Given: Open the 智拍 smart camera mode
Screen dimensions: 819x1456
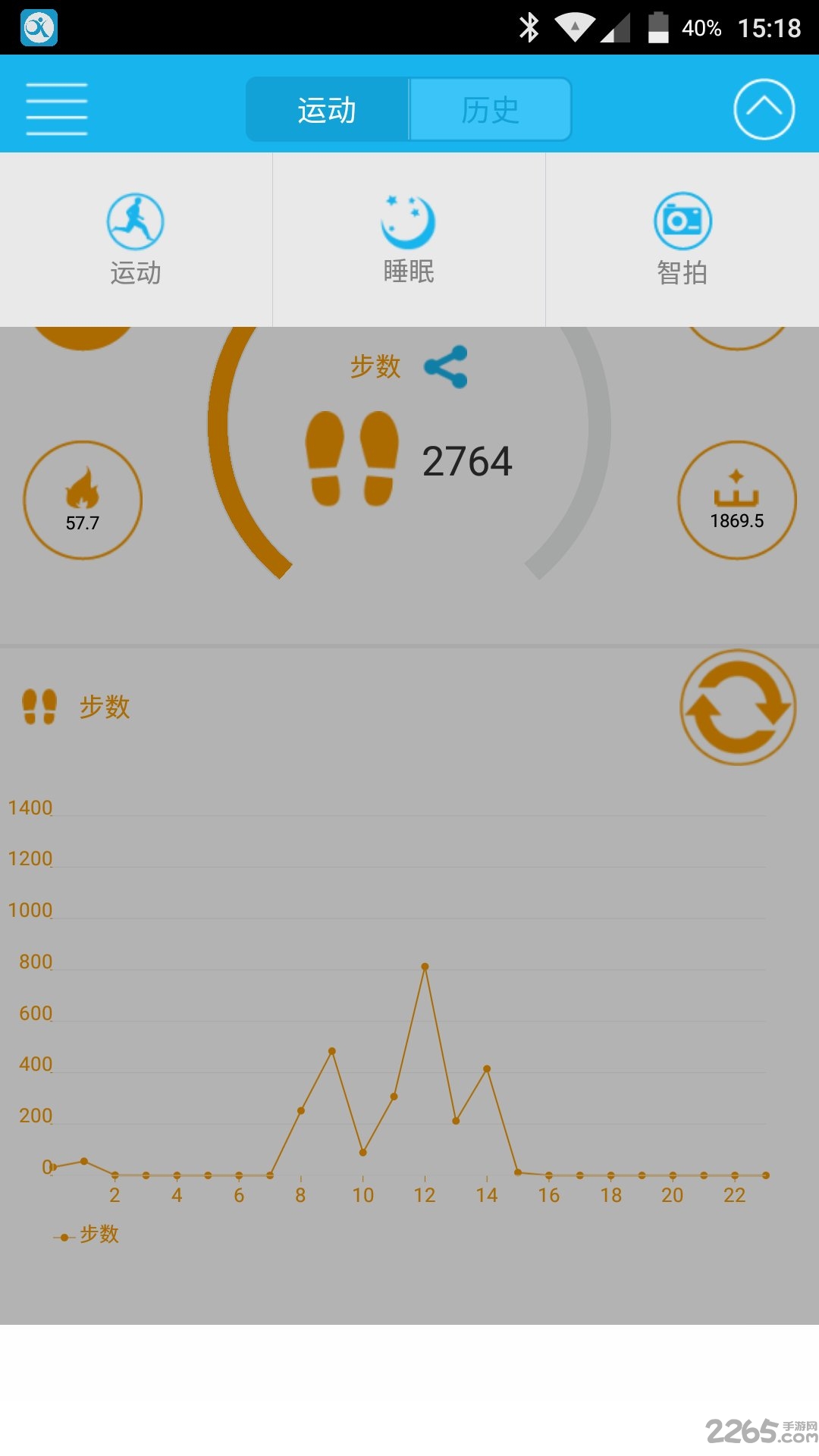Looking at the screenshot, I should 682,240.
